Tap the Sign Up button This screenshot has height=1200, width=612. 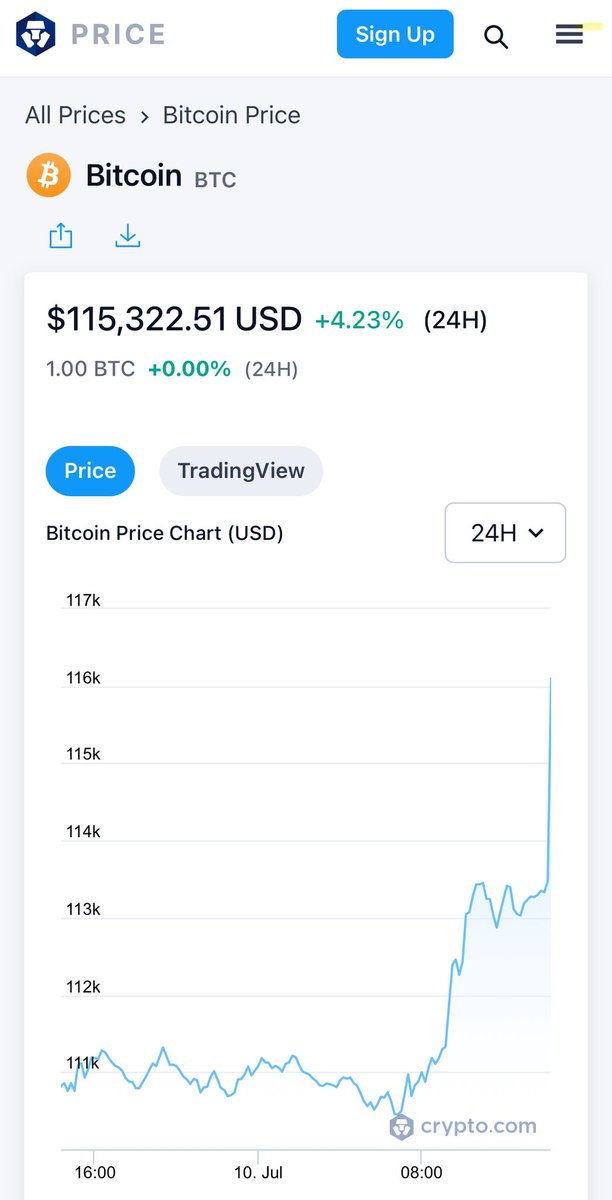(395, 34)
